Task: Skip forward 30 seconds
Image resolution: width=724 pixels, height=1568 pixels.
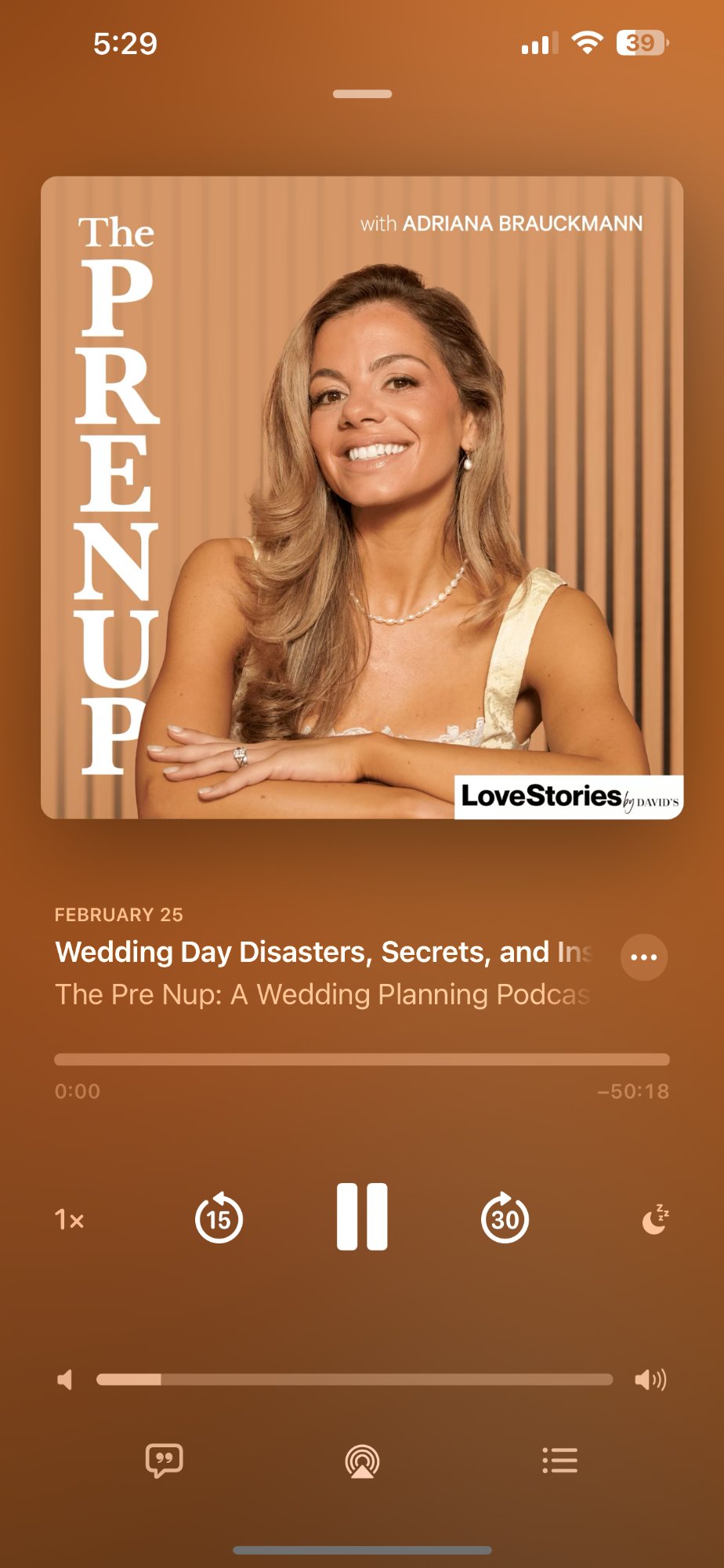Action: (x=505, y=1220)
